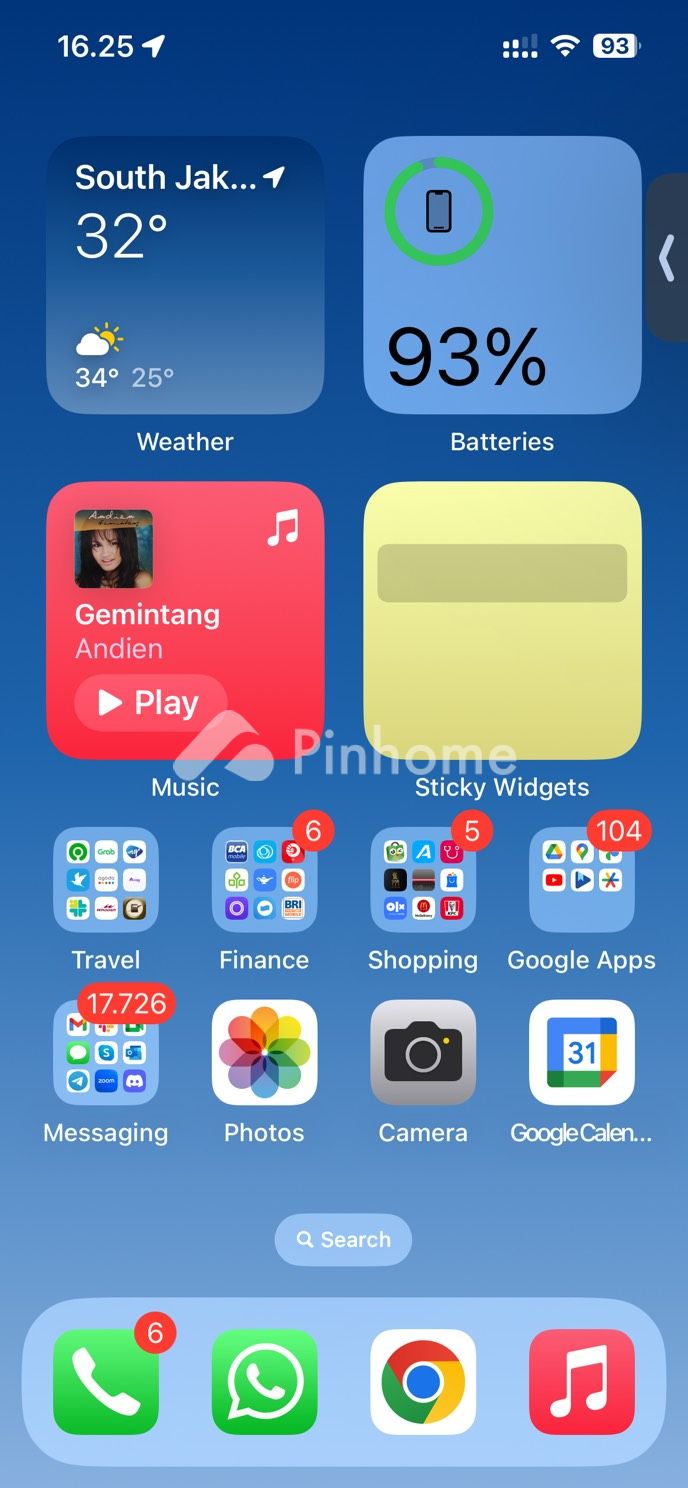Screen dimensions: 688x1488
Task: Open the Shopping folder
Action: coord(423,880)
